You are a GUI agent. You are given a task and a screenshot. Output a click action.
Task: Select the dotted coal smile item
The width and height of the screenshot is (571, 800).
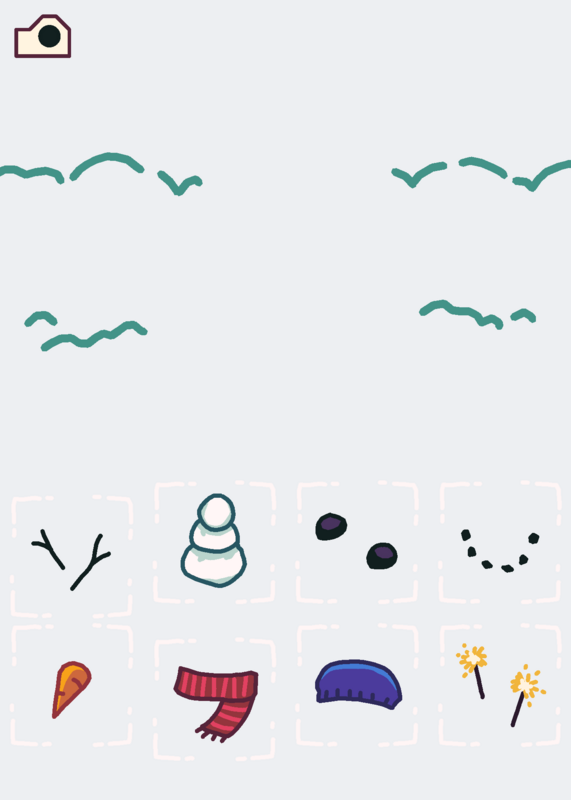click(x=500, y=551)
